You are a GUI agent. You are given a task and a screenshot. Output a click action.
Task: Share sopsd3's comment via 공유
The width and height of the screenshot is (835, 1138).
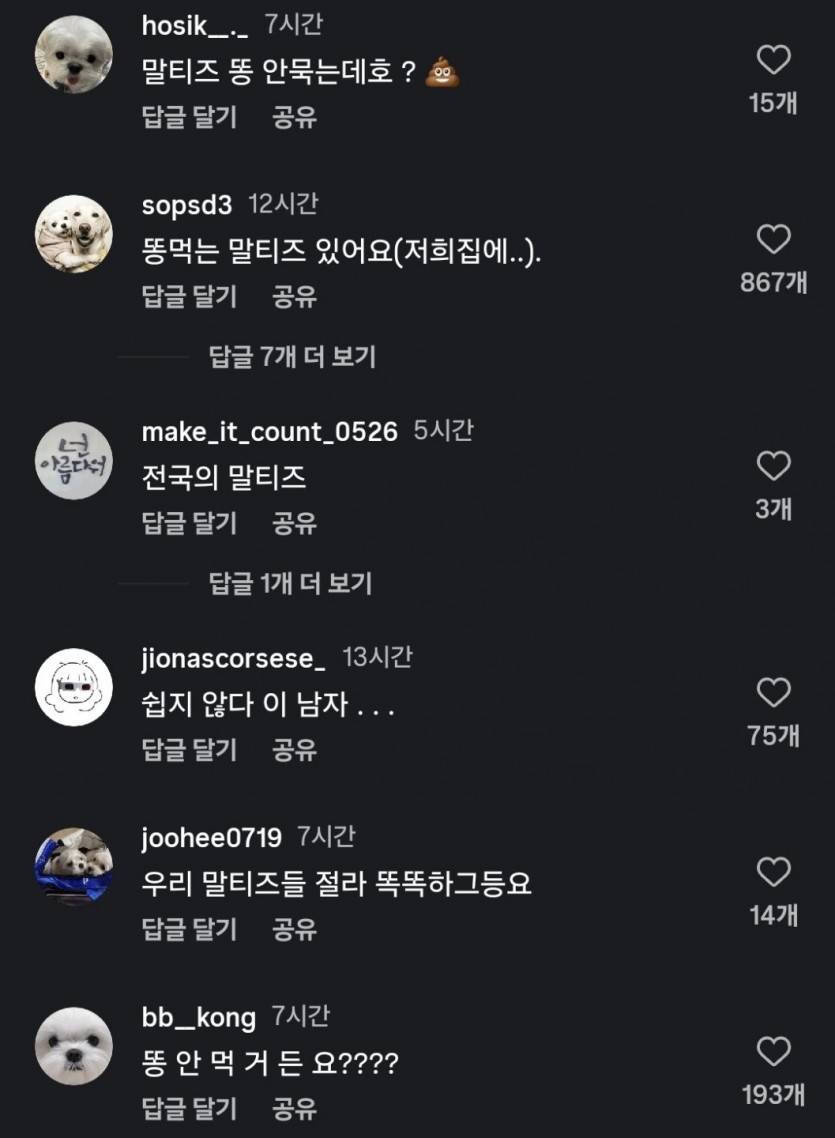(x=294, y=296)
